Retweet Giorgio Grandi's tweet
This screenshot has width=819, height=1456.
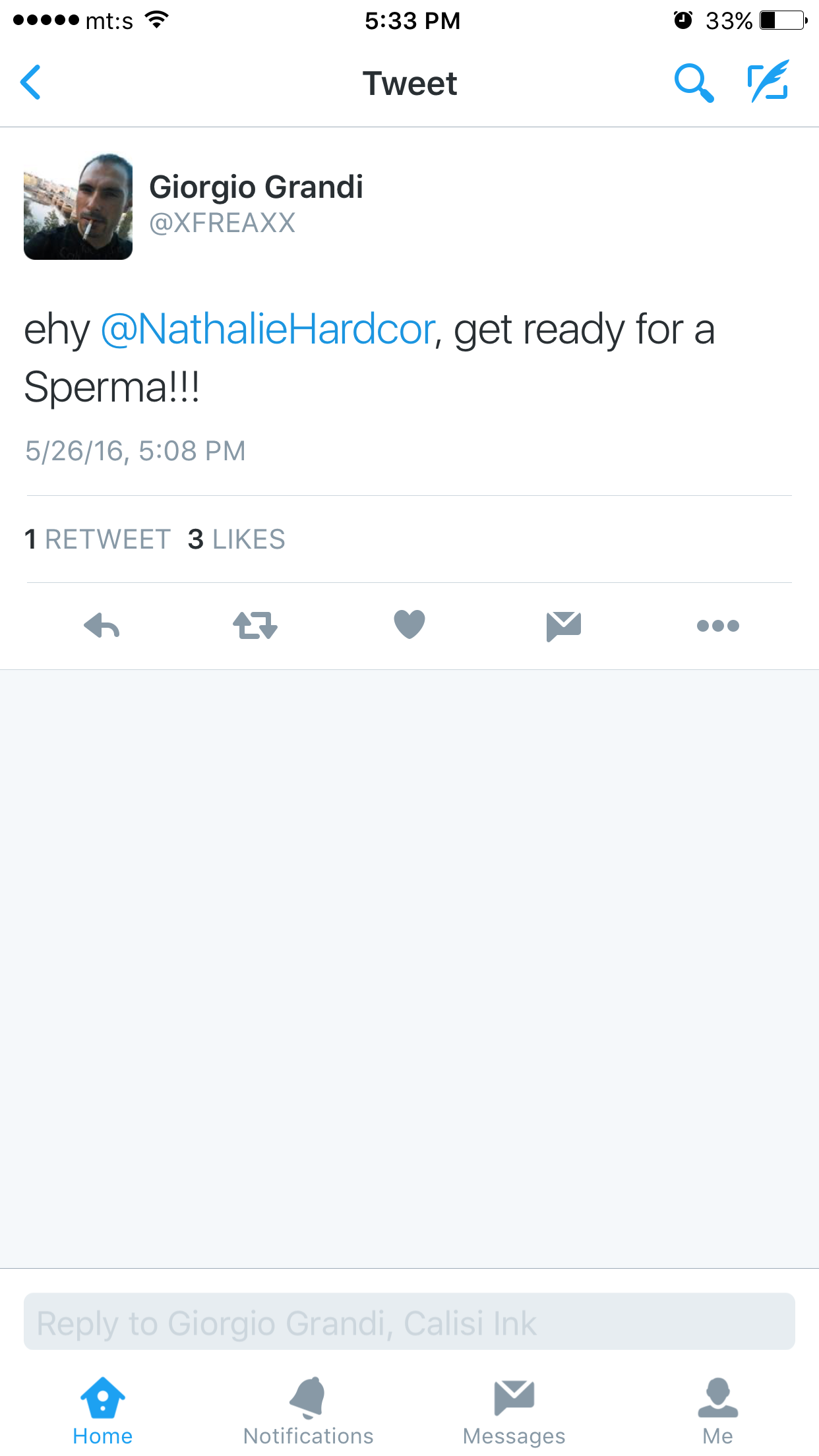click(255, 625)
